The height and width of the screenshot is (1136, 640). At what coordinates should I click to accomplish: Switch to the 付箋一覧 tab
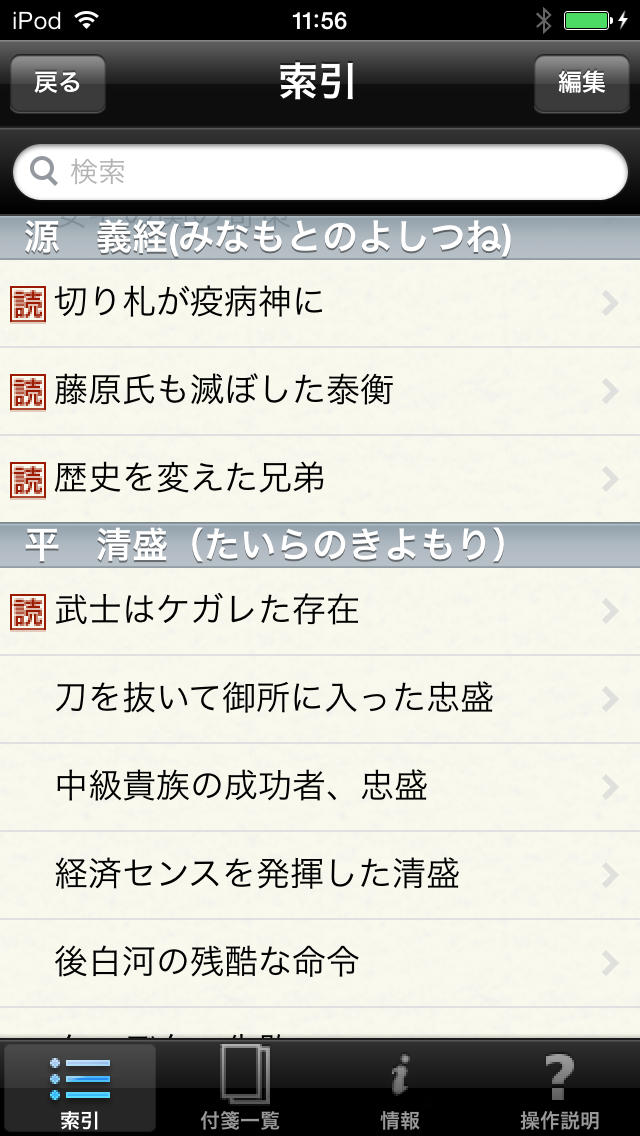(240, 1090)
